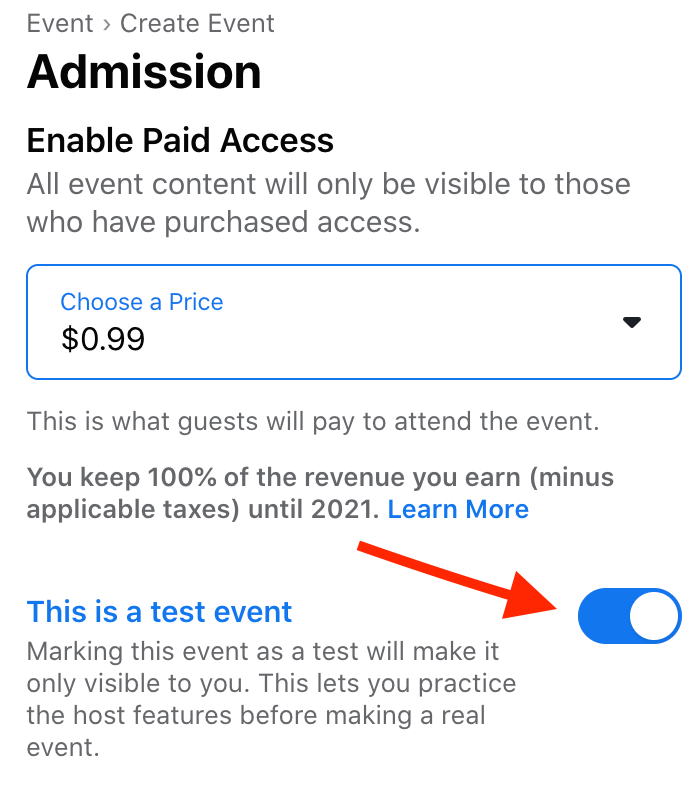The height and width of the screenshot is (798, 700).
Task: Turn off the test event switch
Action: click(629, 616)
